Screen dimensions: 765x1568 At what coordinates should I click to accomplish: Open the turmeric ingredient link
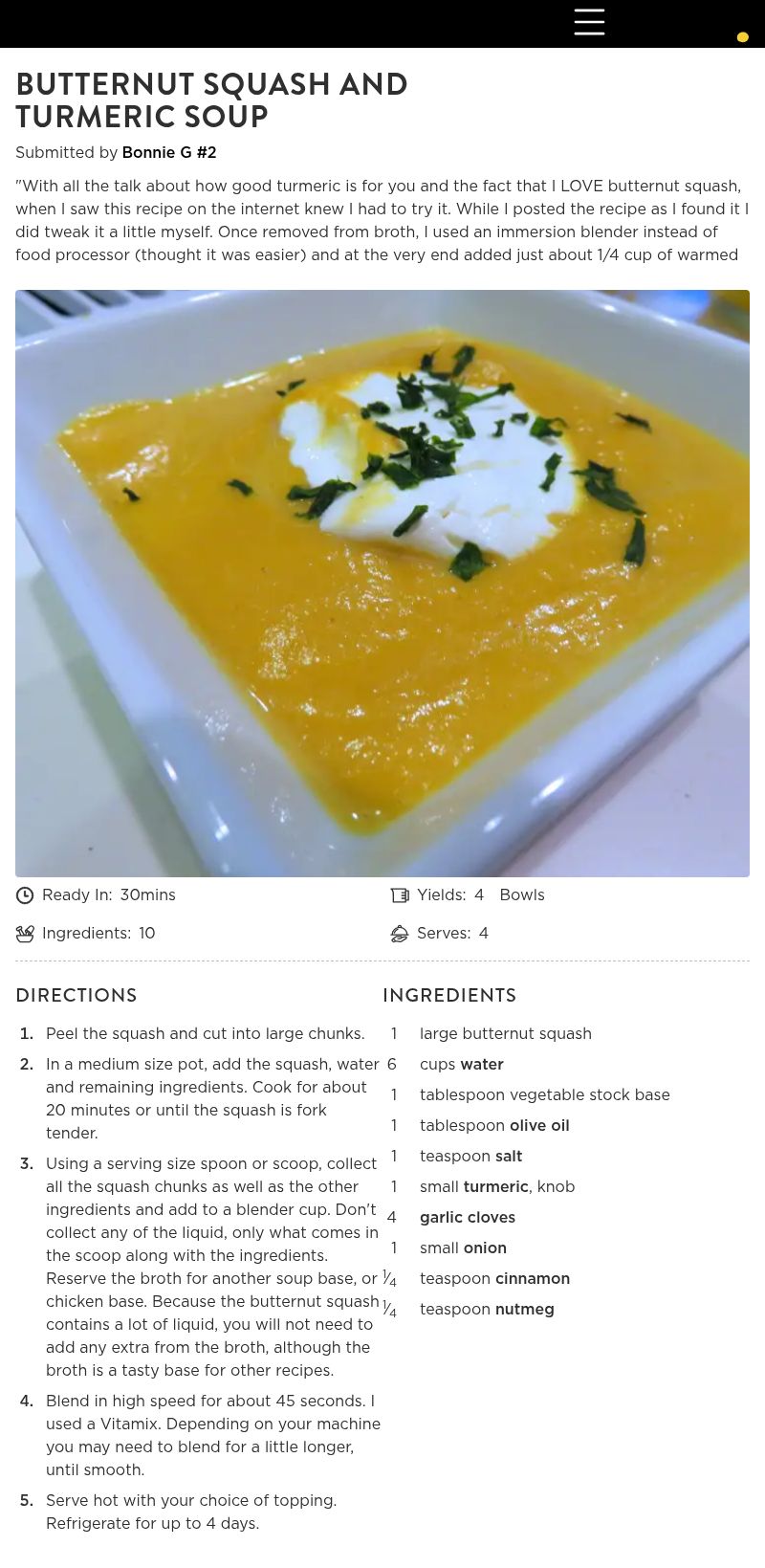(495, 1186)
